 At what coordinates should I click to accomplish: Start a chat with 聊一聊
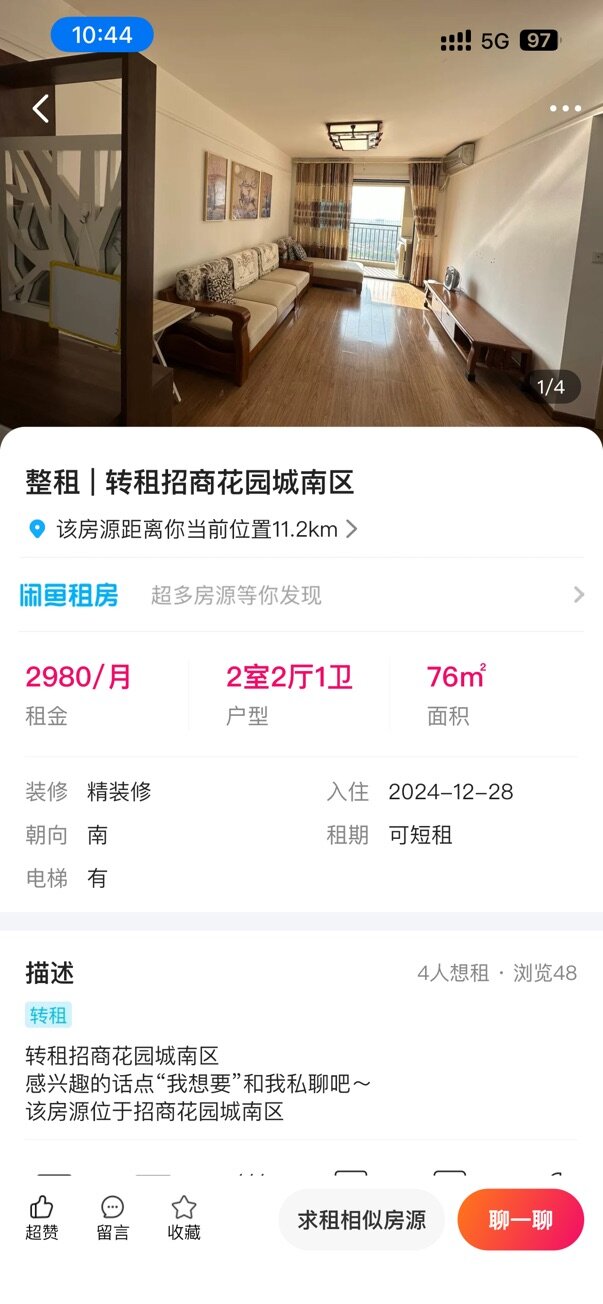(x=520, y=1219)
